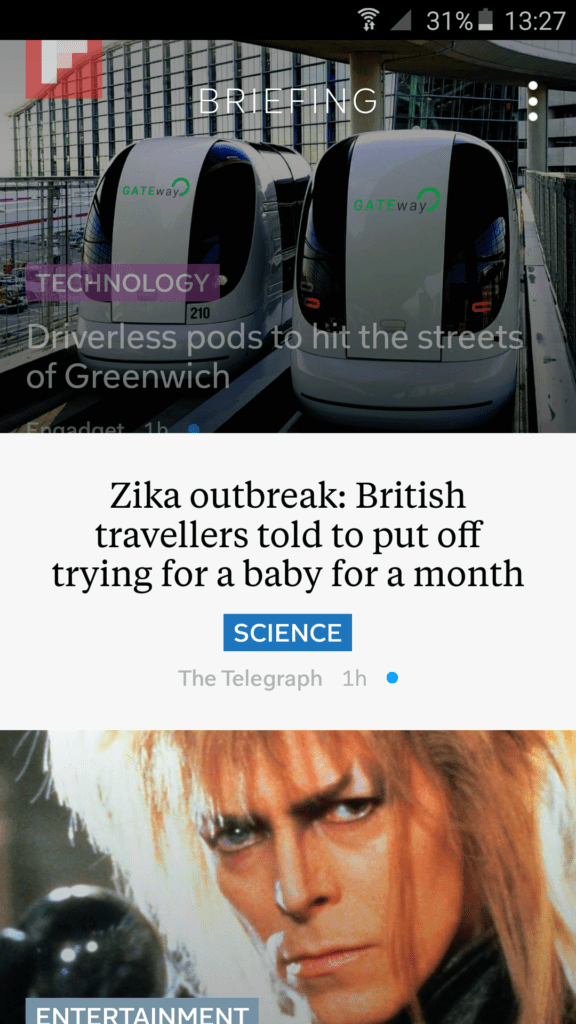Tap the red Flipboard logo button
This screenshot has width=576, height=1024.
64,69
